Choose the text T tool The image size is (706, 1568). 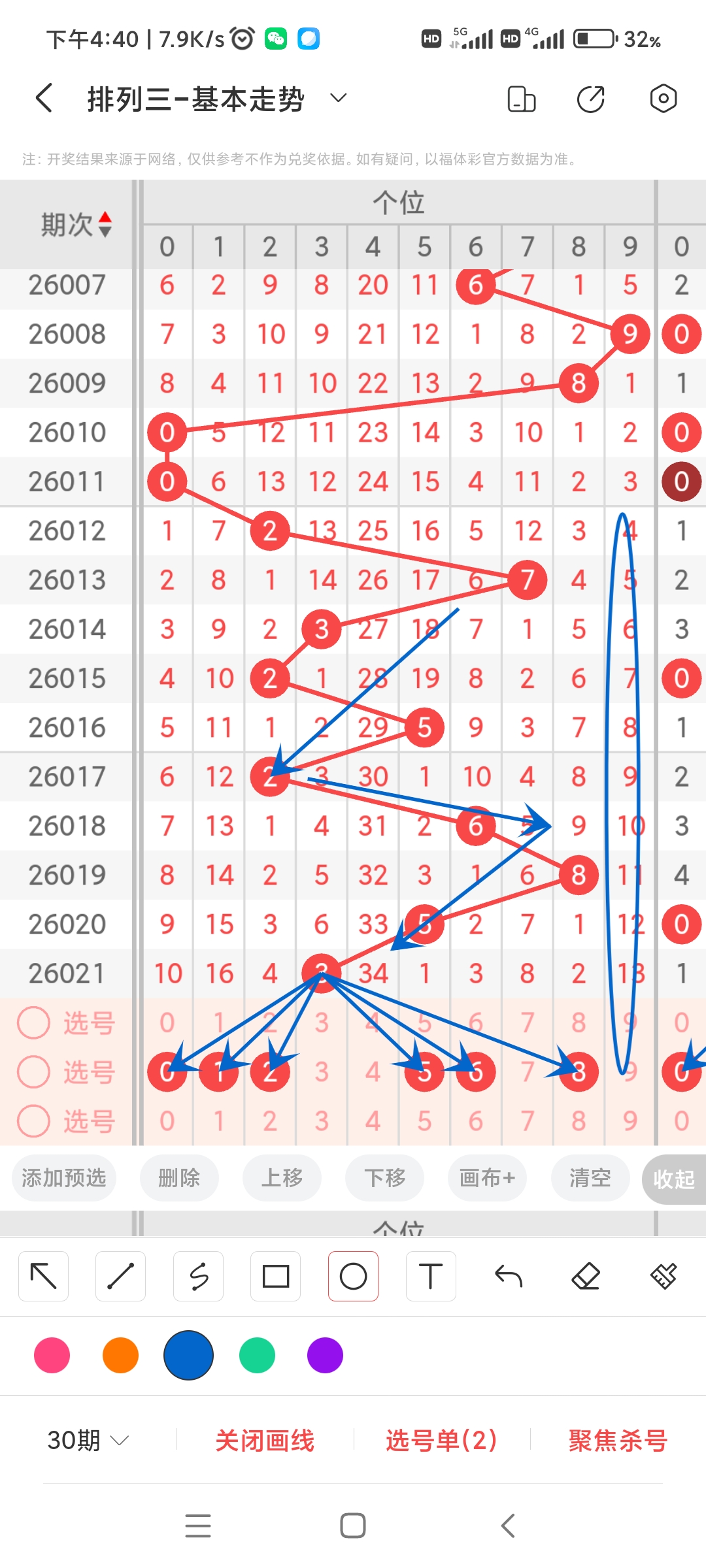pyautogui.click(x=430, y=1276)
